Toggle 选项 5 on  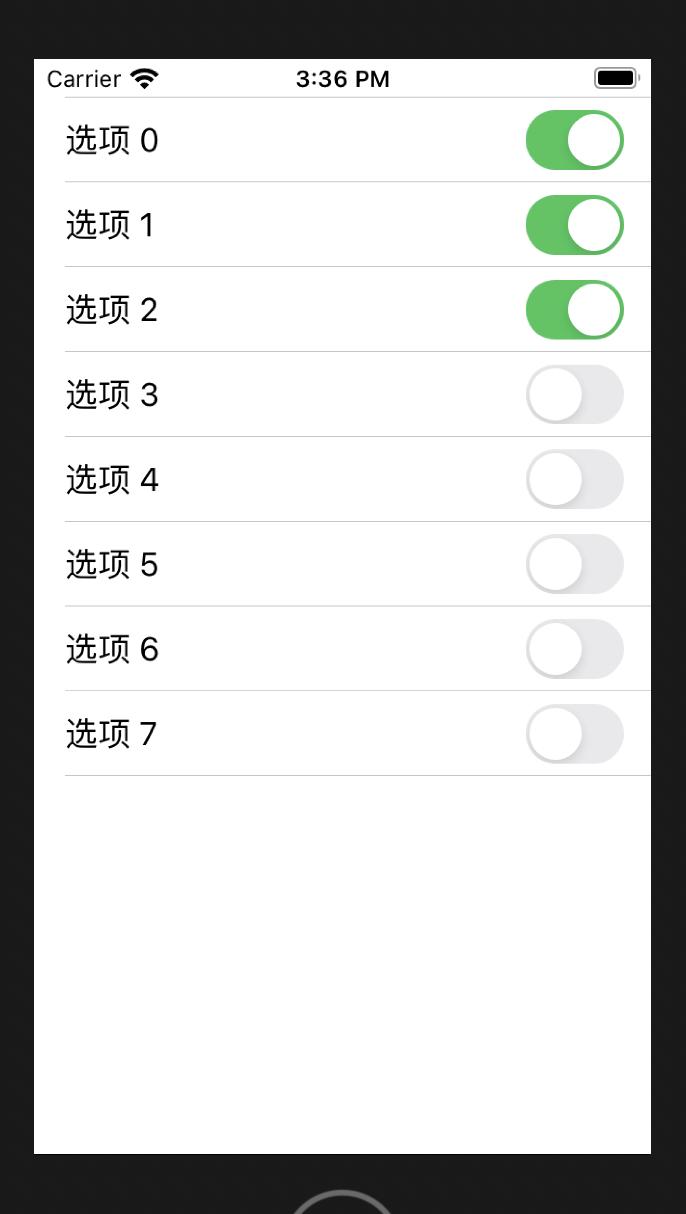[575, 564]
